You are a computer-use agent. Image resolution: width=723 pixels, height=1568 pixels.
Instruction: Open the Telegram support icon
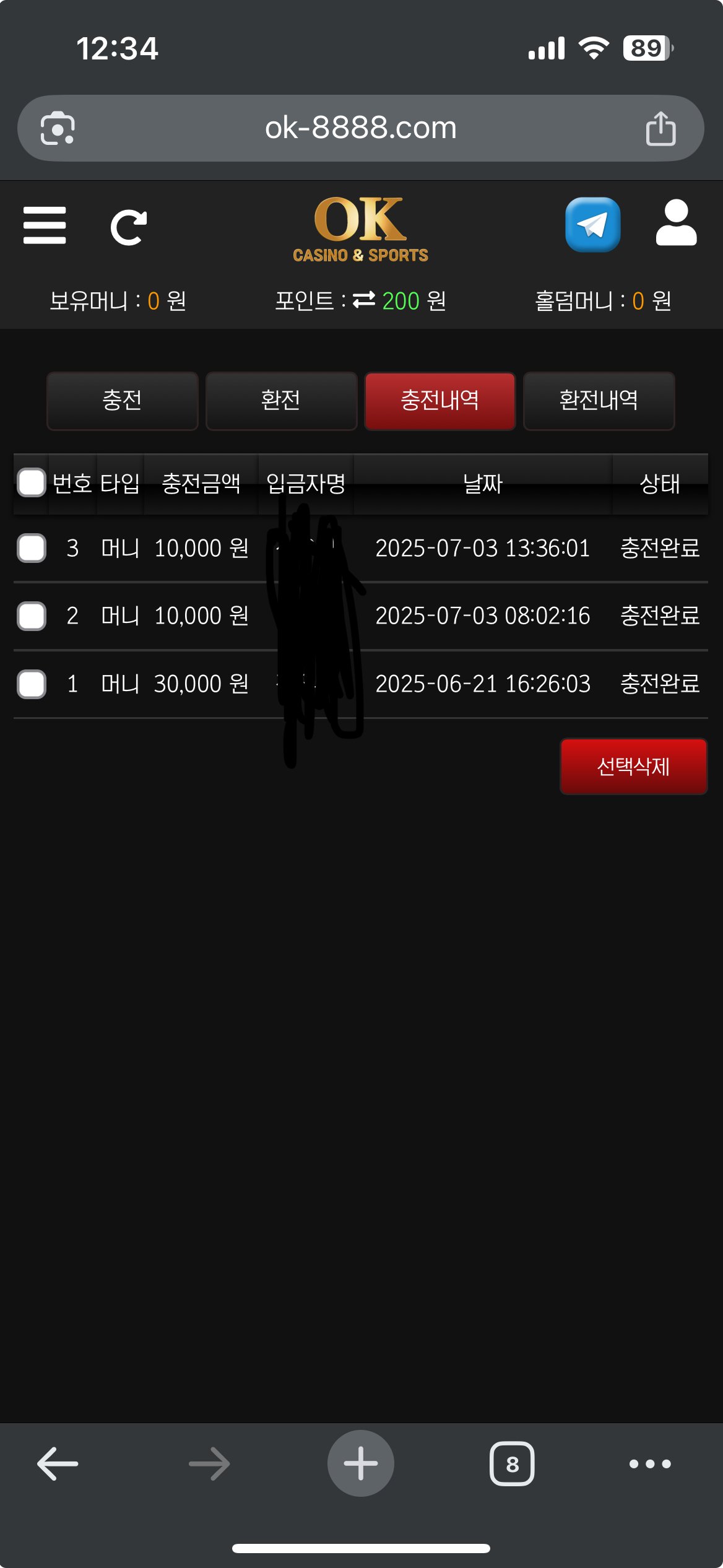592,224
